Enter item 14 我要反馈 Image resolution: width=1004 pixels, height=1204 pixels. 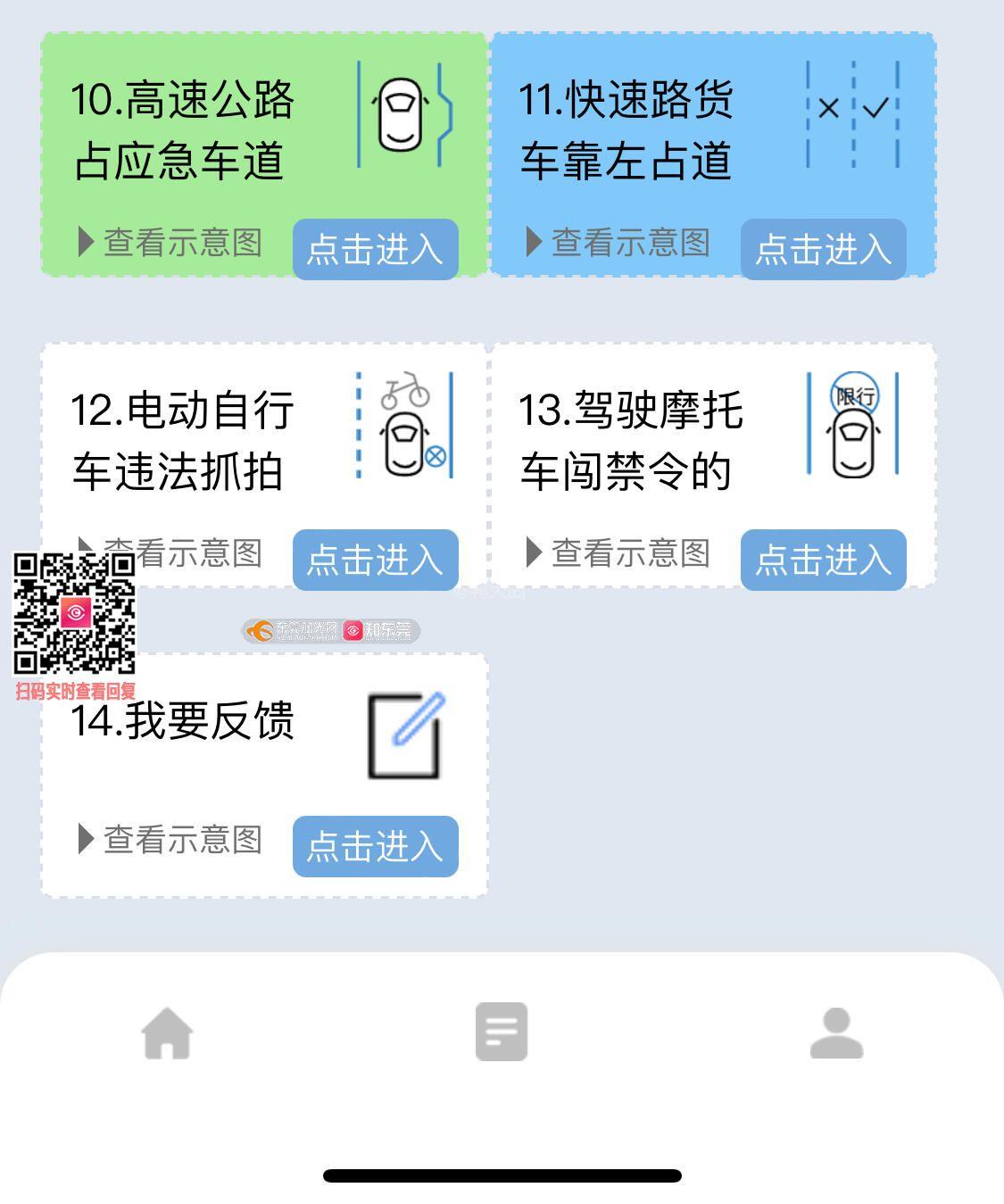[375, 845]
